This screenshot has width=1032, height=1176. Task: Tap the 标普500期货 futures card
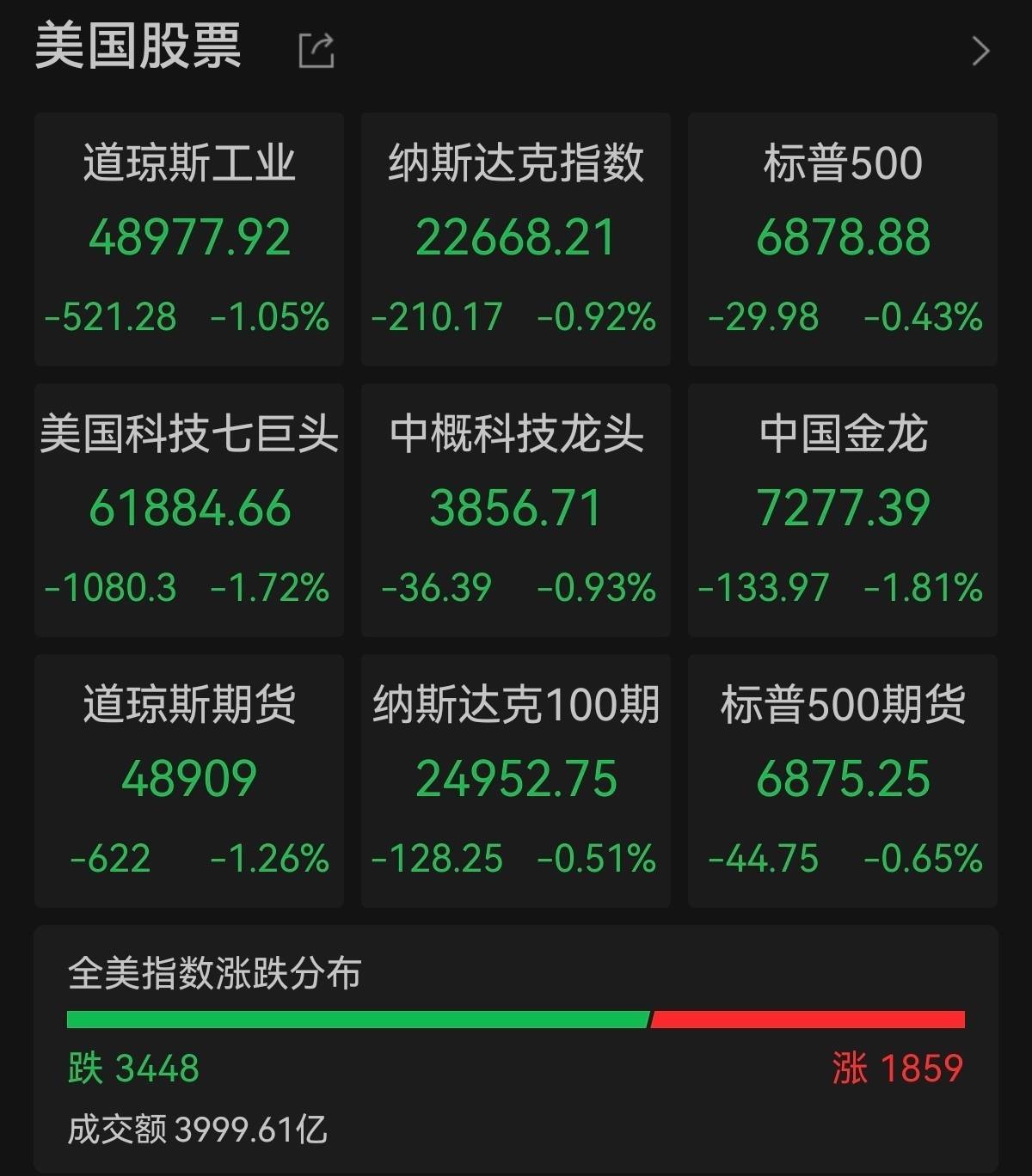(x=842, y=781)
